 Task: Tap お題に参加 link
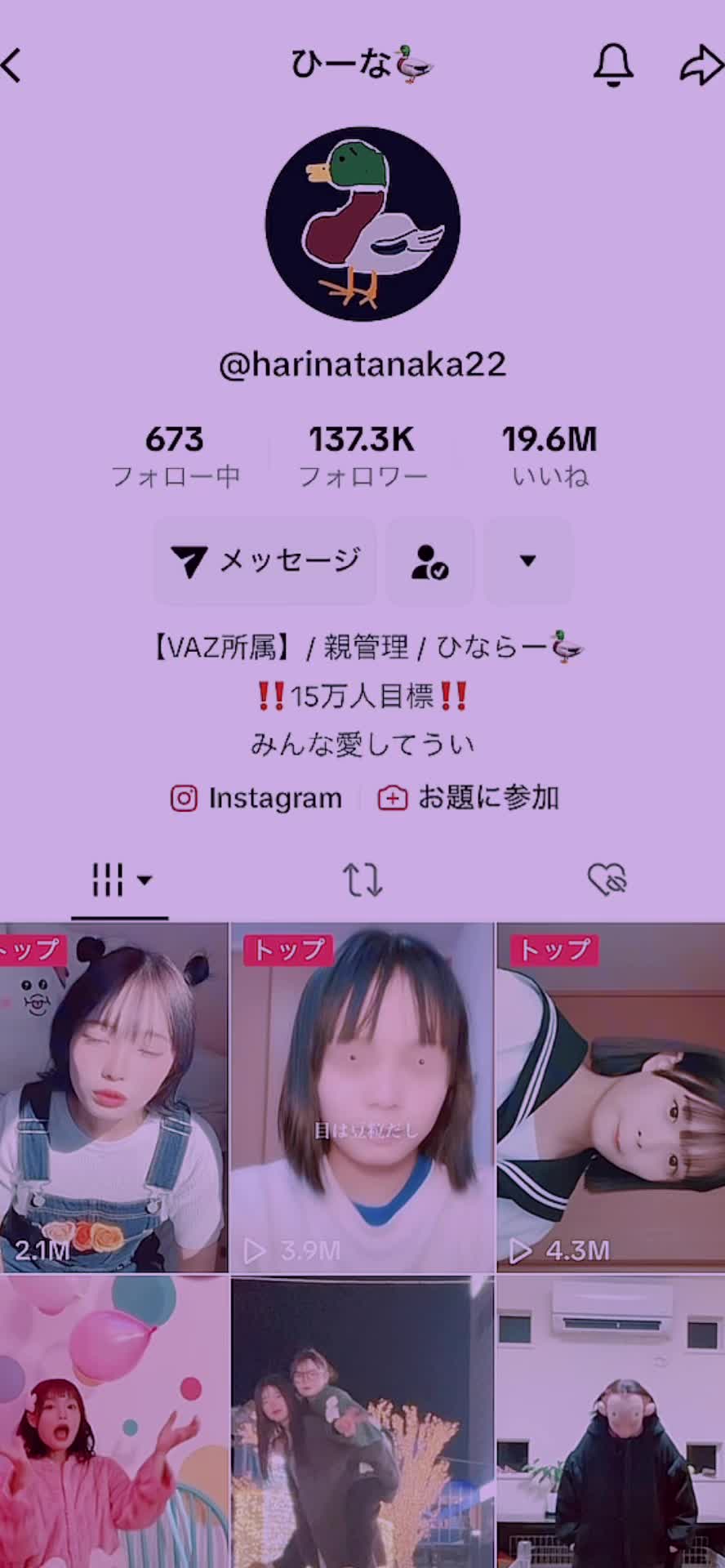[469, 798]
